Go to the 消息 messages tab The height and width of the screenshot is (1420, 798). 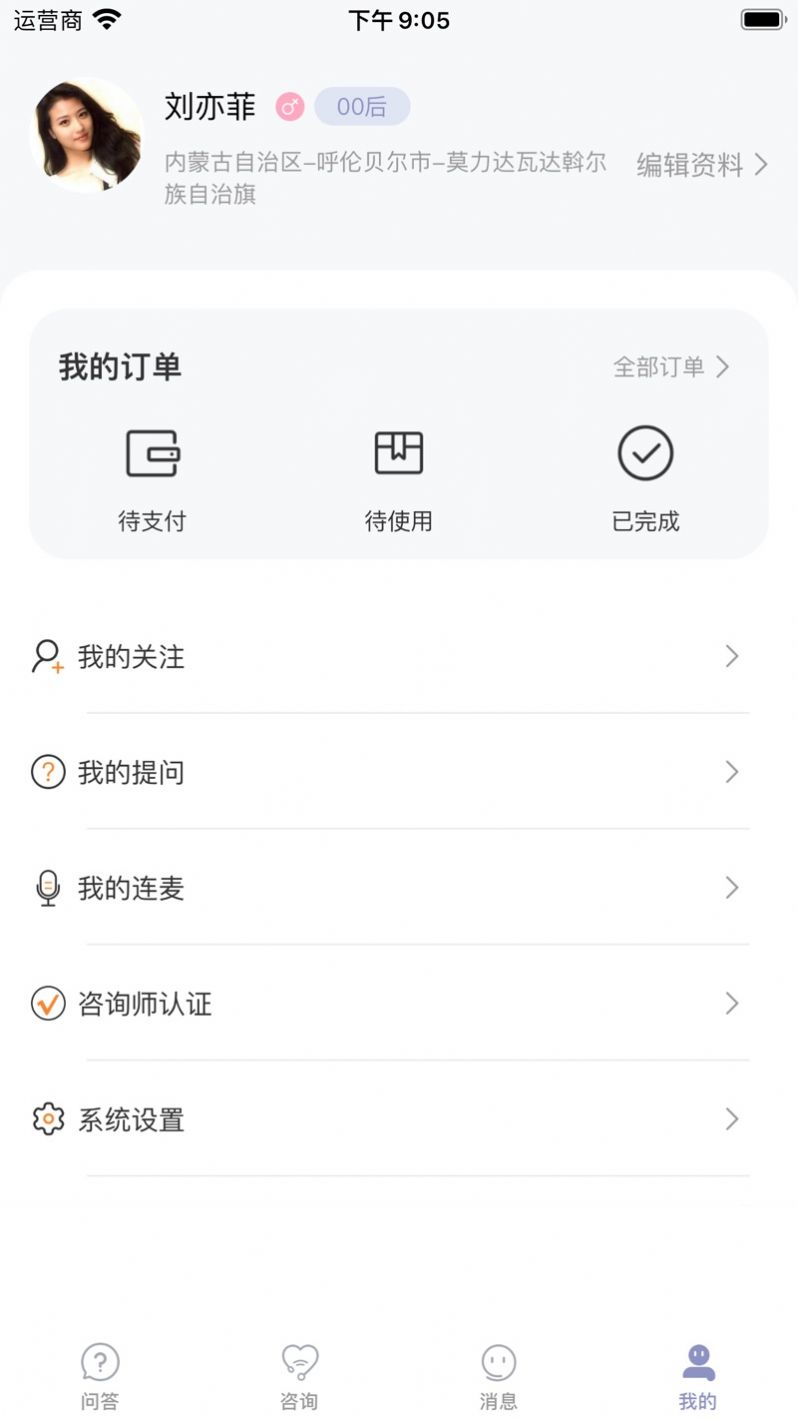tap(498, 1375)
